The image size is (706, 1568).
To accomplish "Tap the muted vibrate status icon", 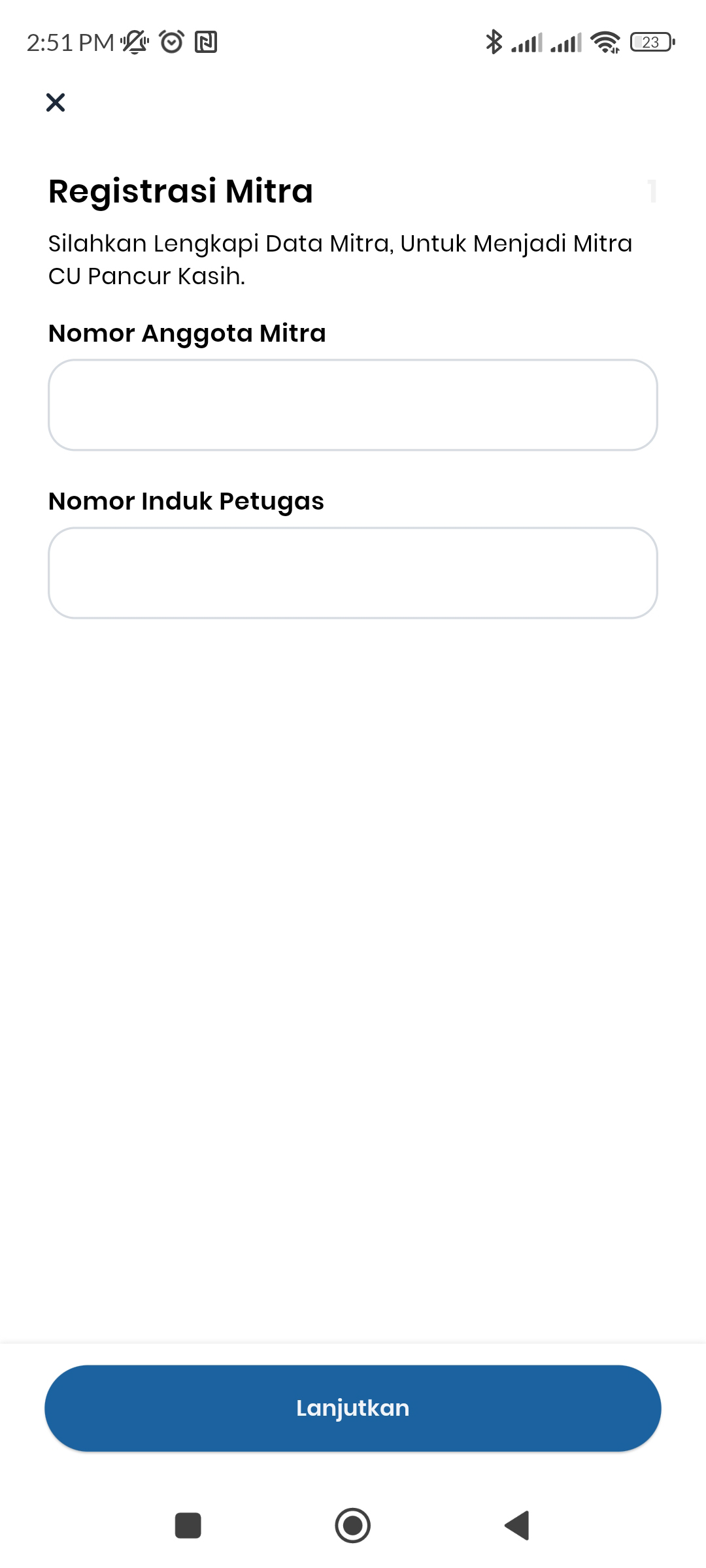I will 134,42.
